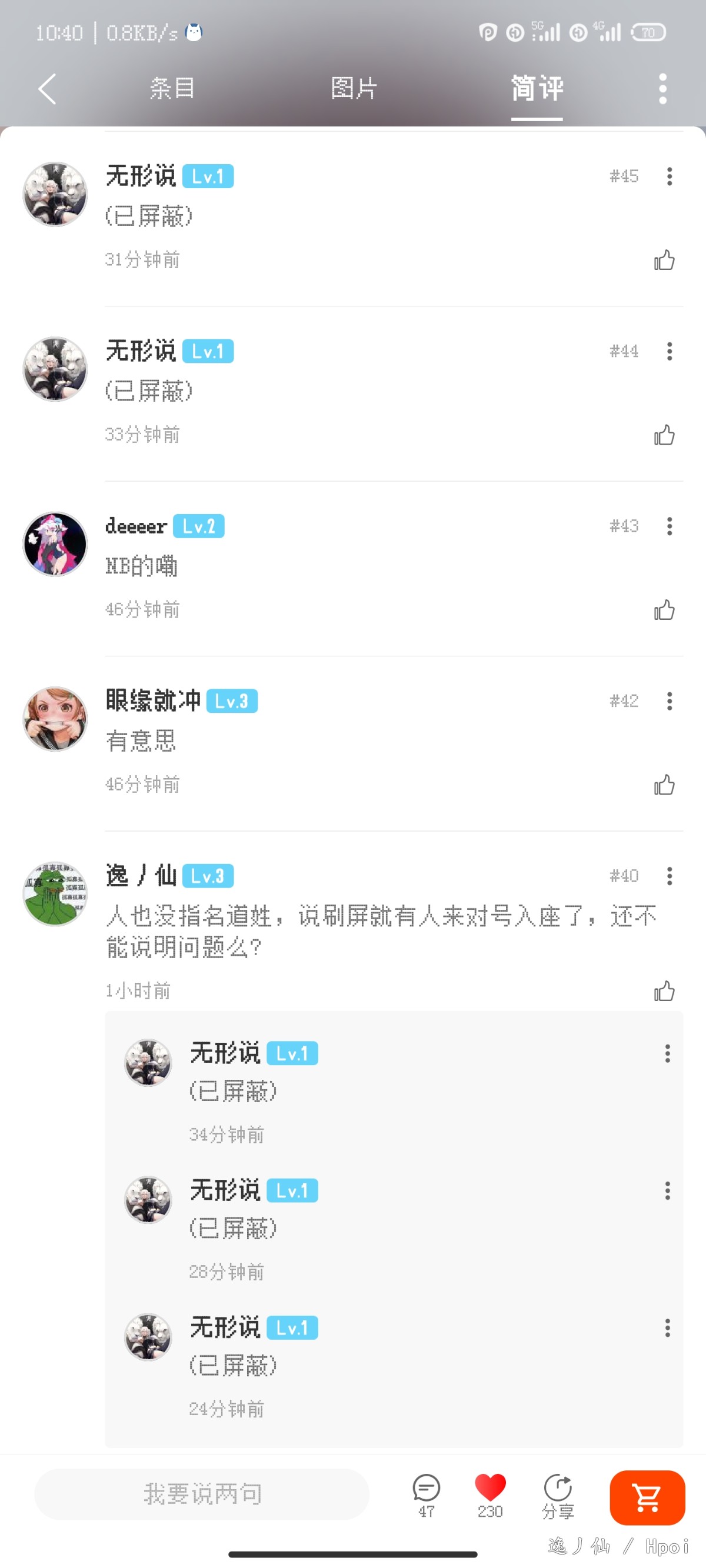
Task: Open options for comment #40
Action: point(670,876)
